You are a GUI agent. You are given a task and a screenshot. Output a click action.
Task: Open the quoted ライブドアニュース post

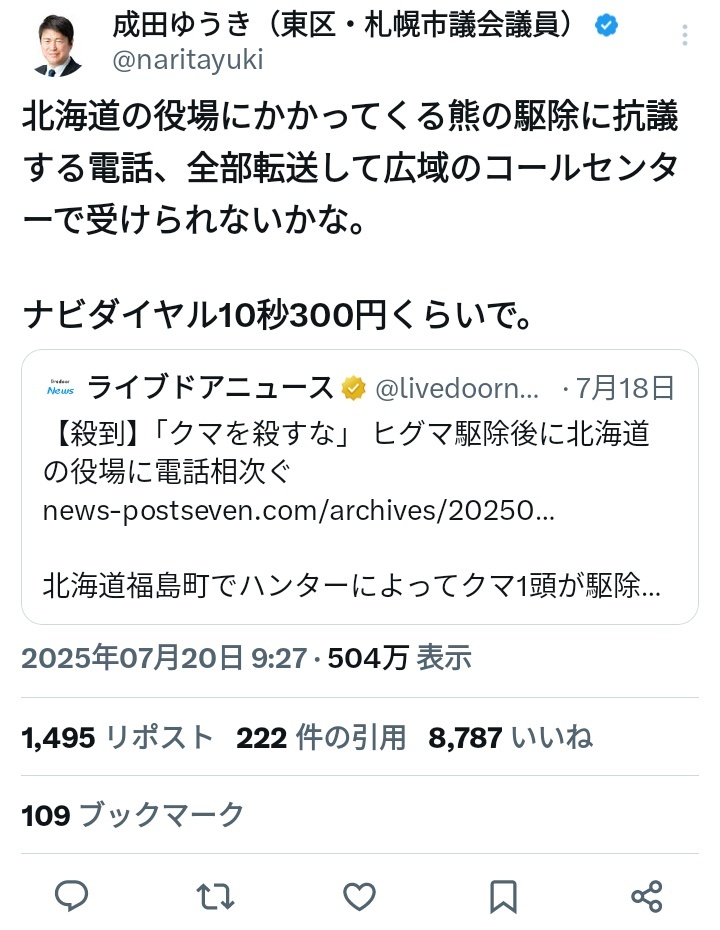(x=359, y=487)
